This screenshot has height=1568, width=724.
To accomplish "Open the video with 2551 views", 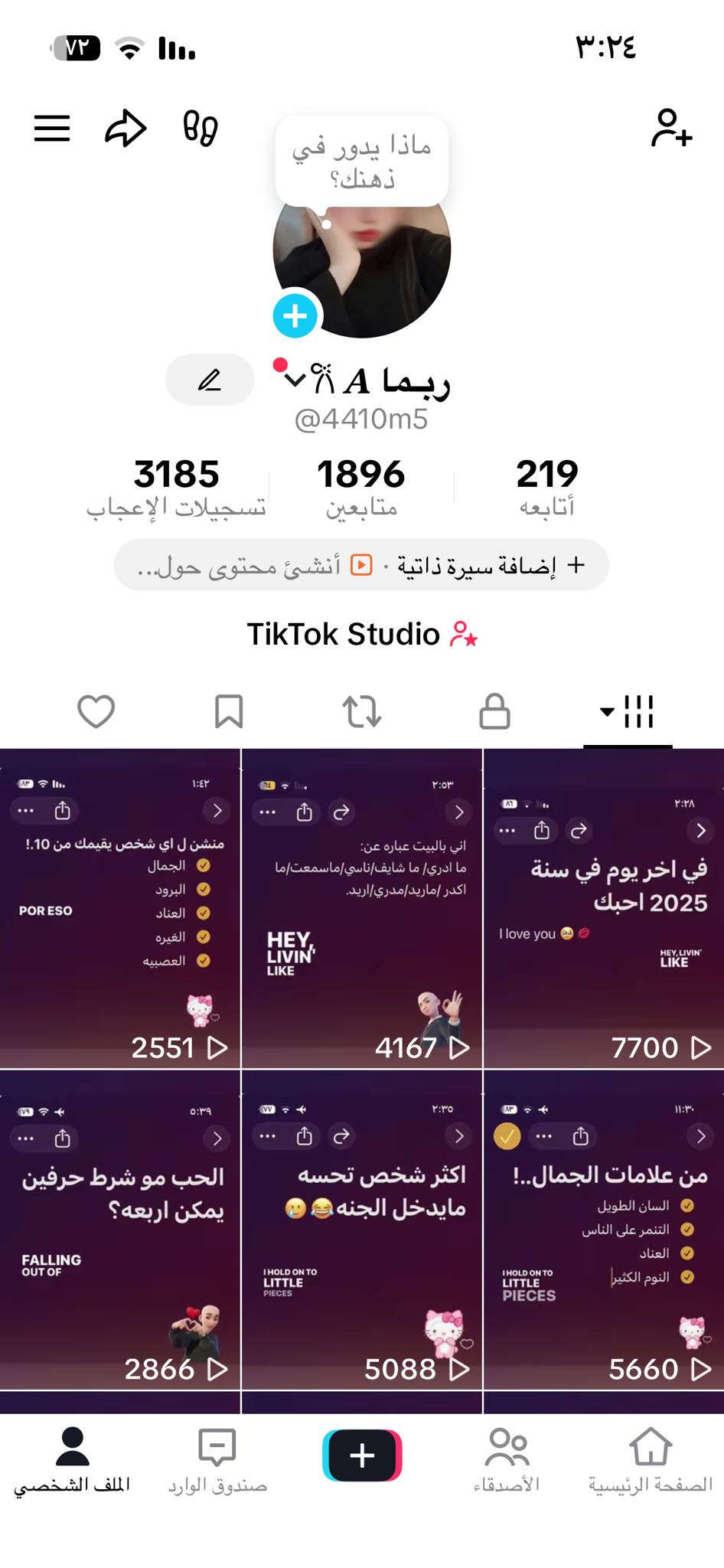I will point(120,908).
